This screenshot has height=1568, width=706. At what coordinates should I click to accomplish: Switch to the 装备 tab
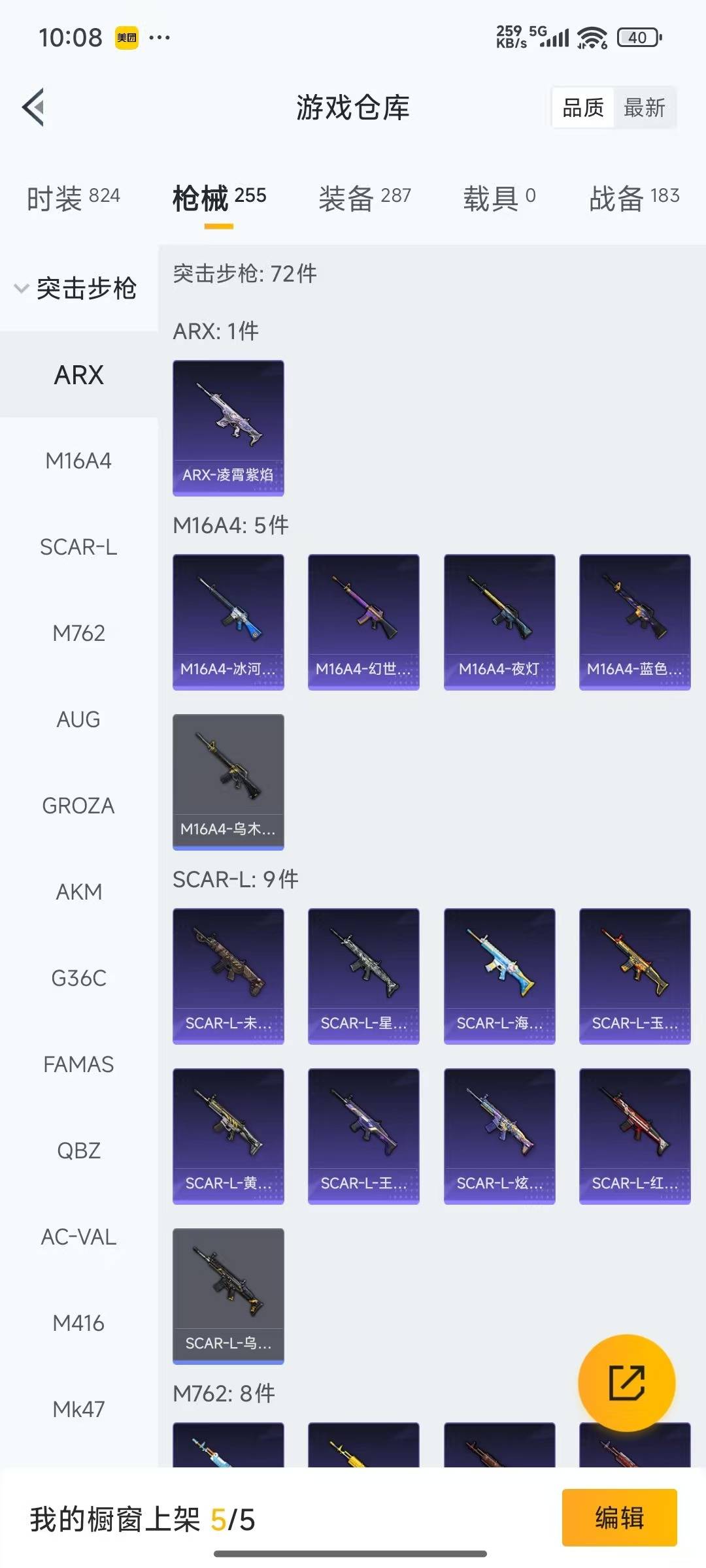point(365,197)
